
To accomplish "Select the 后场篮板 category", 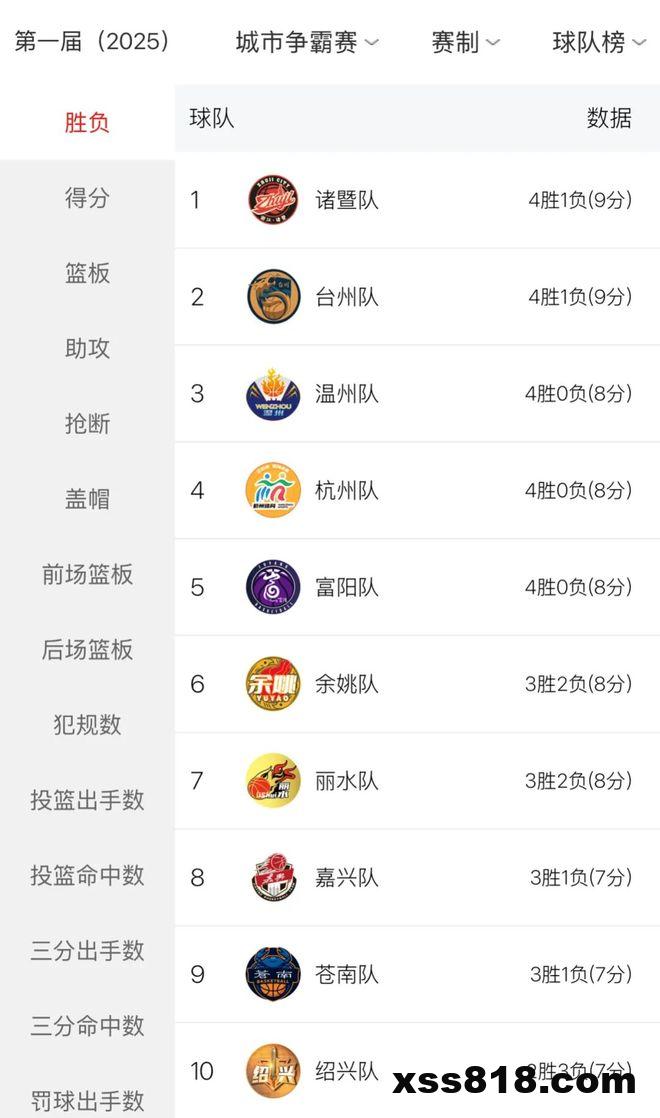I will (87, 649).
